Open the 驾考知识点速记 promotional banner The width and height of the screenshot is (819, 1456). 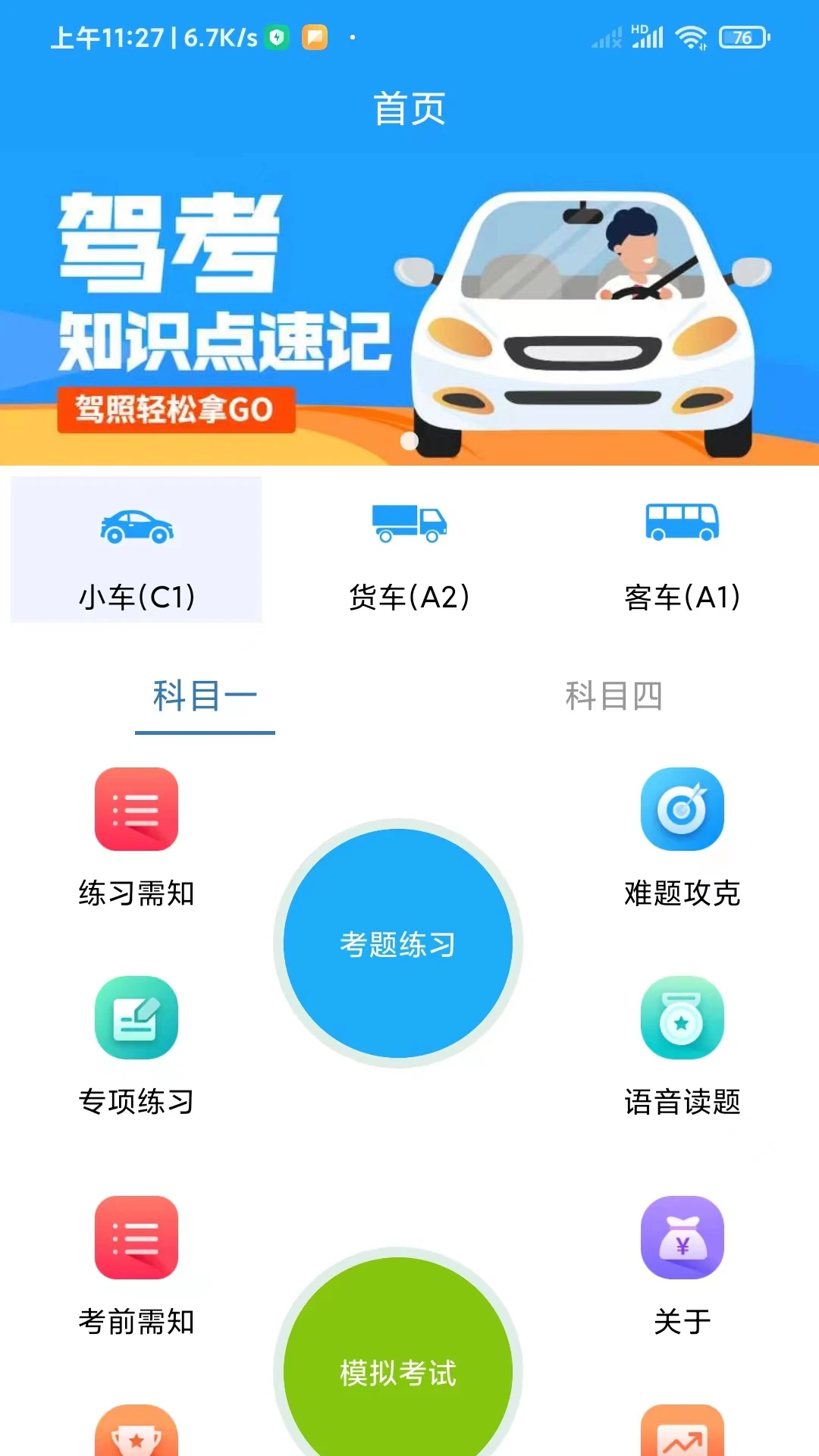(x=409, y=303)
